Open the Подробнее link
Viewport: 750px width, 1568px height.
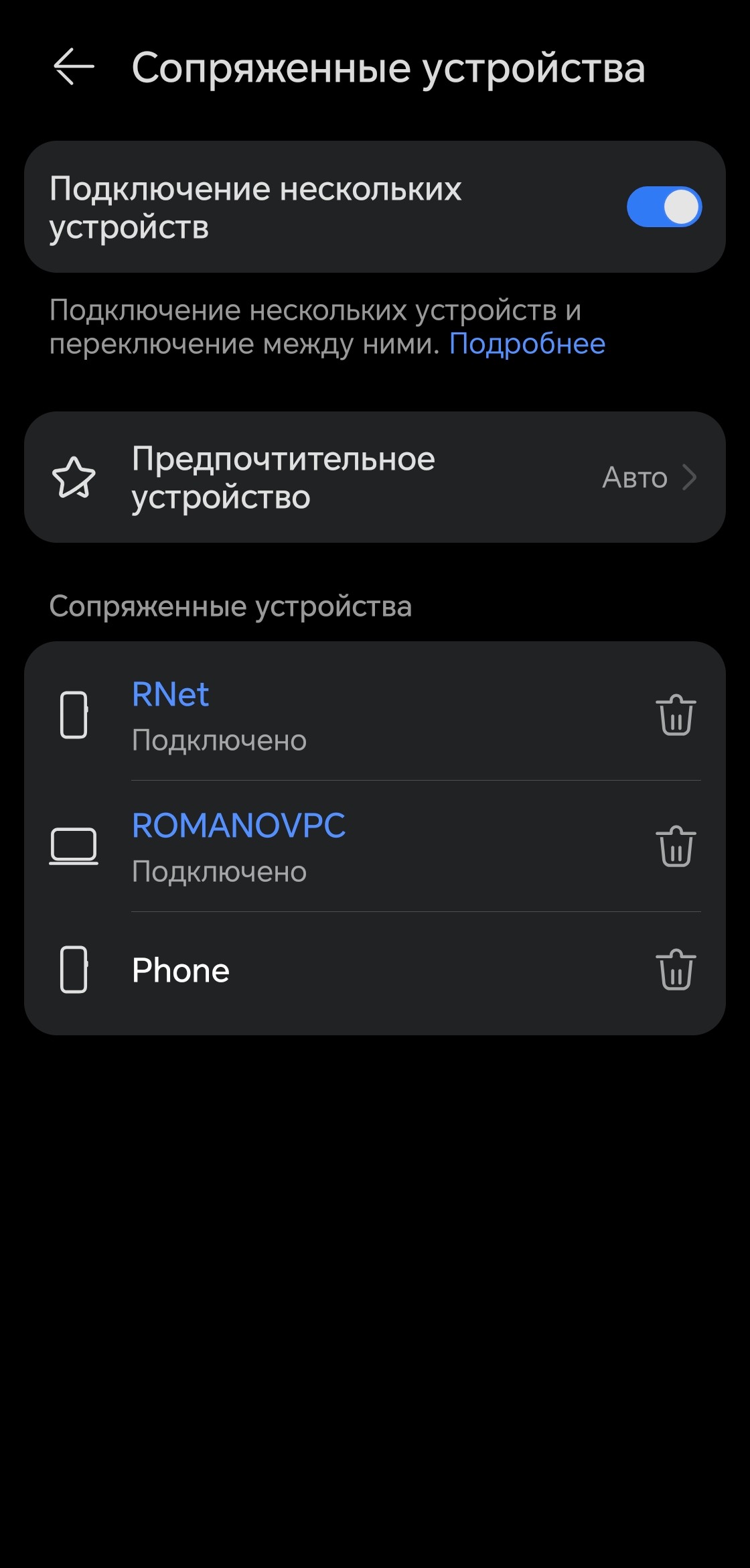[x=527, y=344]
